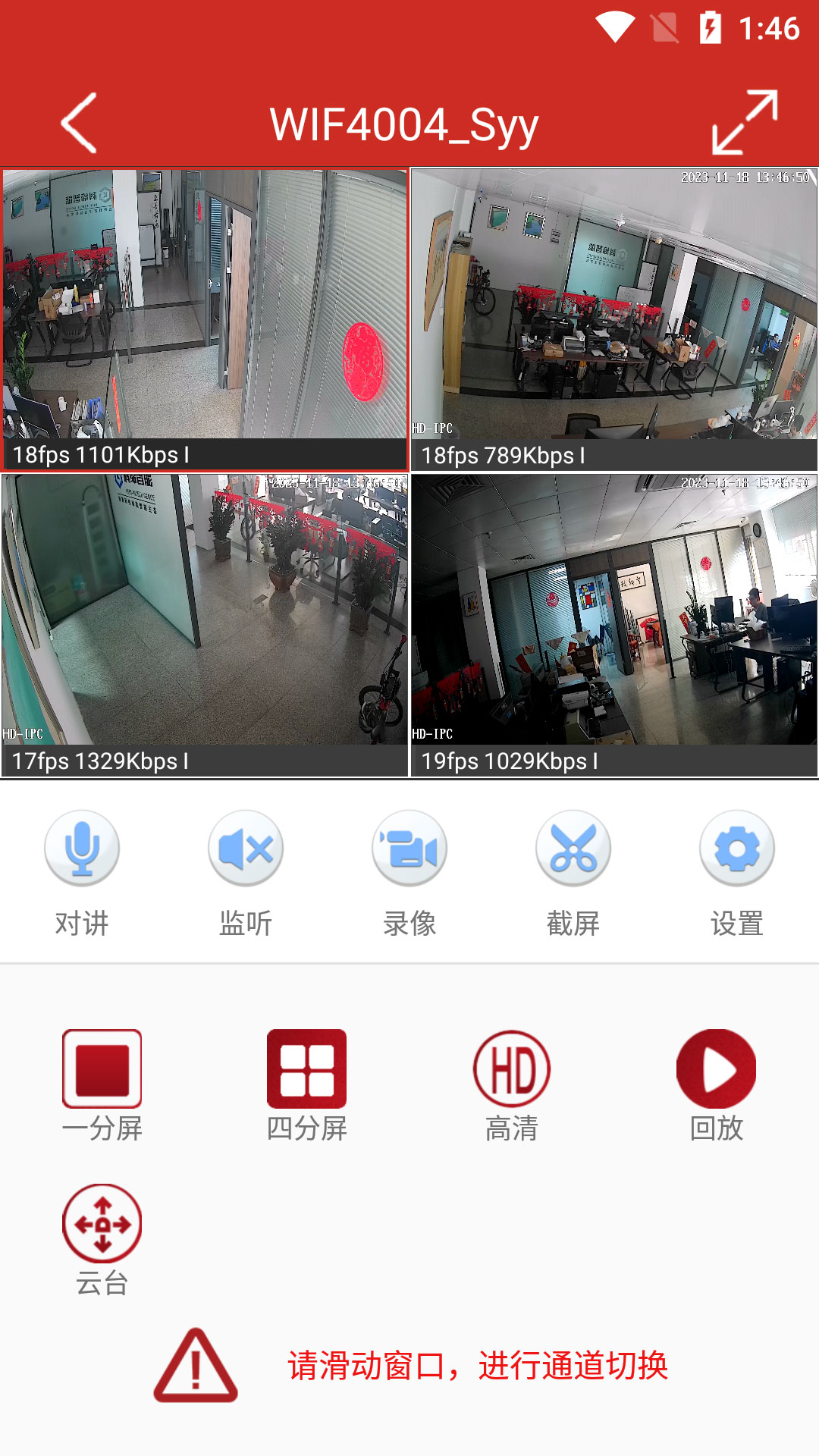Open the 对讲 intercom microphone tool

pos(83,849)
